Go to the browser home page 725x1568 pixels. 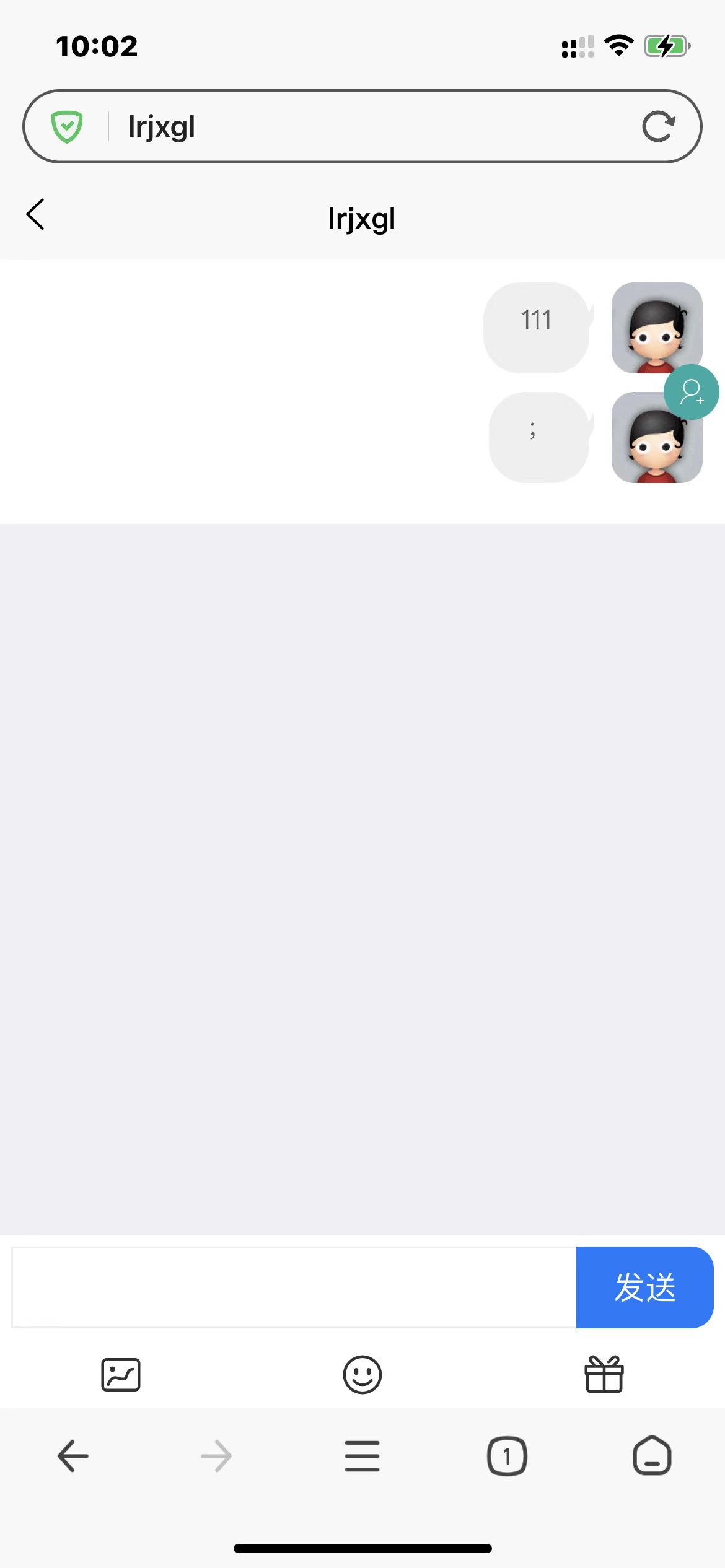(x=652, y=1456)
